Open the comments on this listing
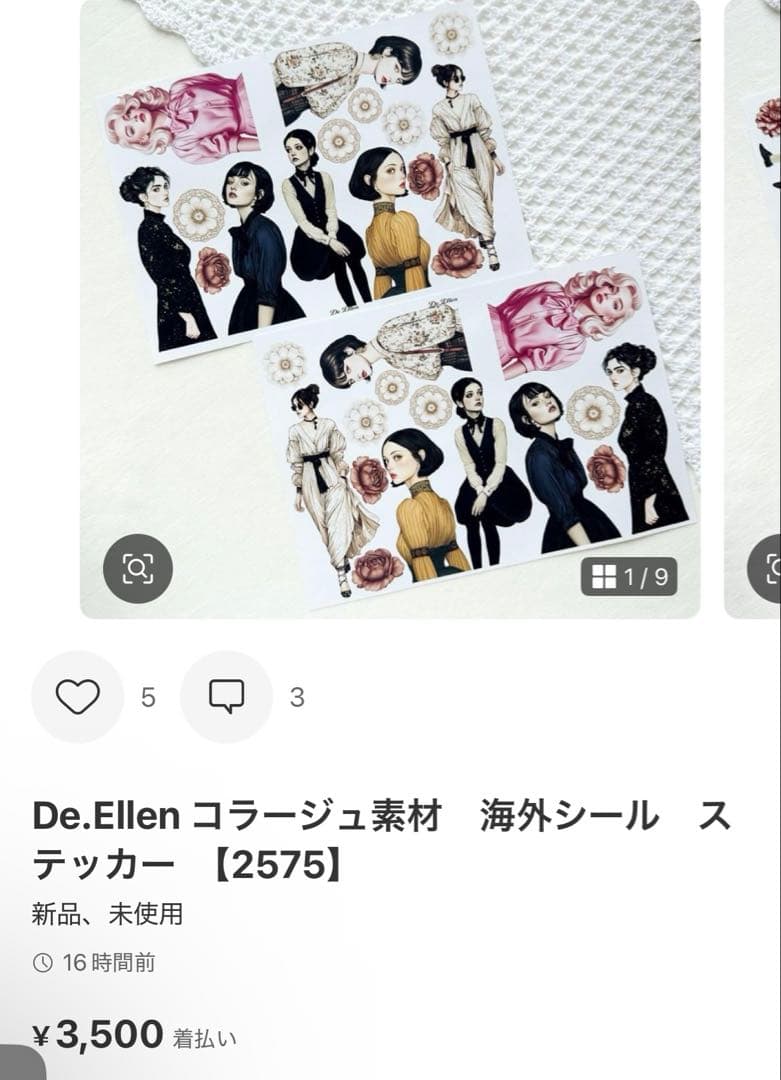The width and height of the screenshot is (781, 1080). point(226,696)
